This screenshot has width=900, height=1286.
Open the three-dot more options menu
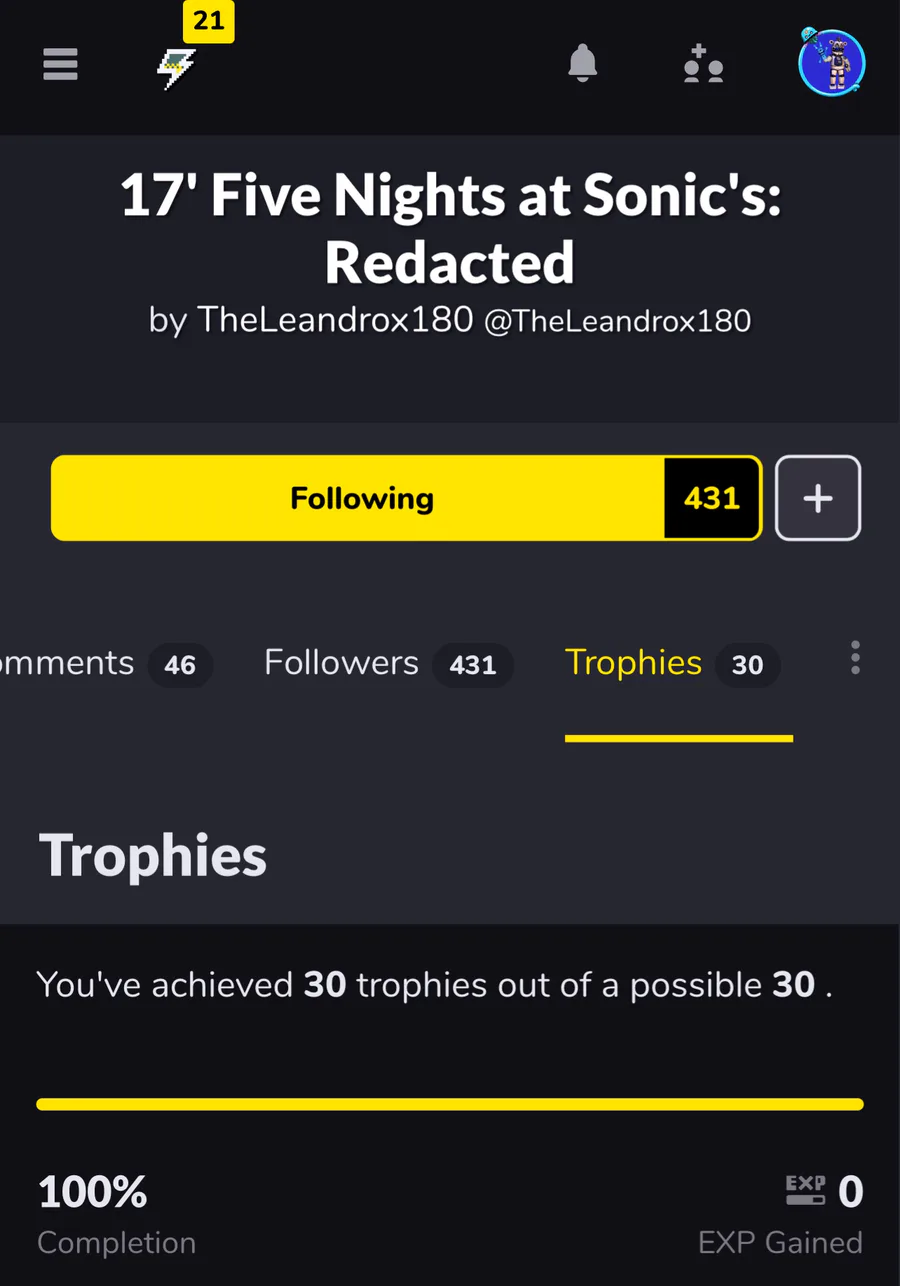855,658
